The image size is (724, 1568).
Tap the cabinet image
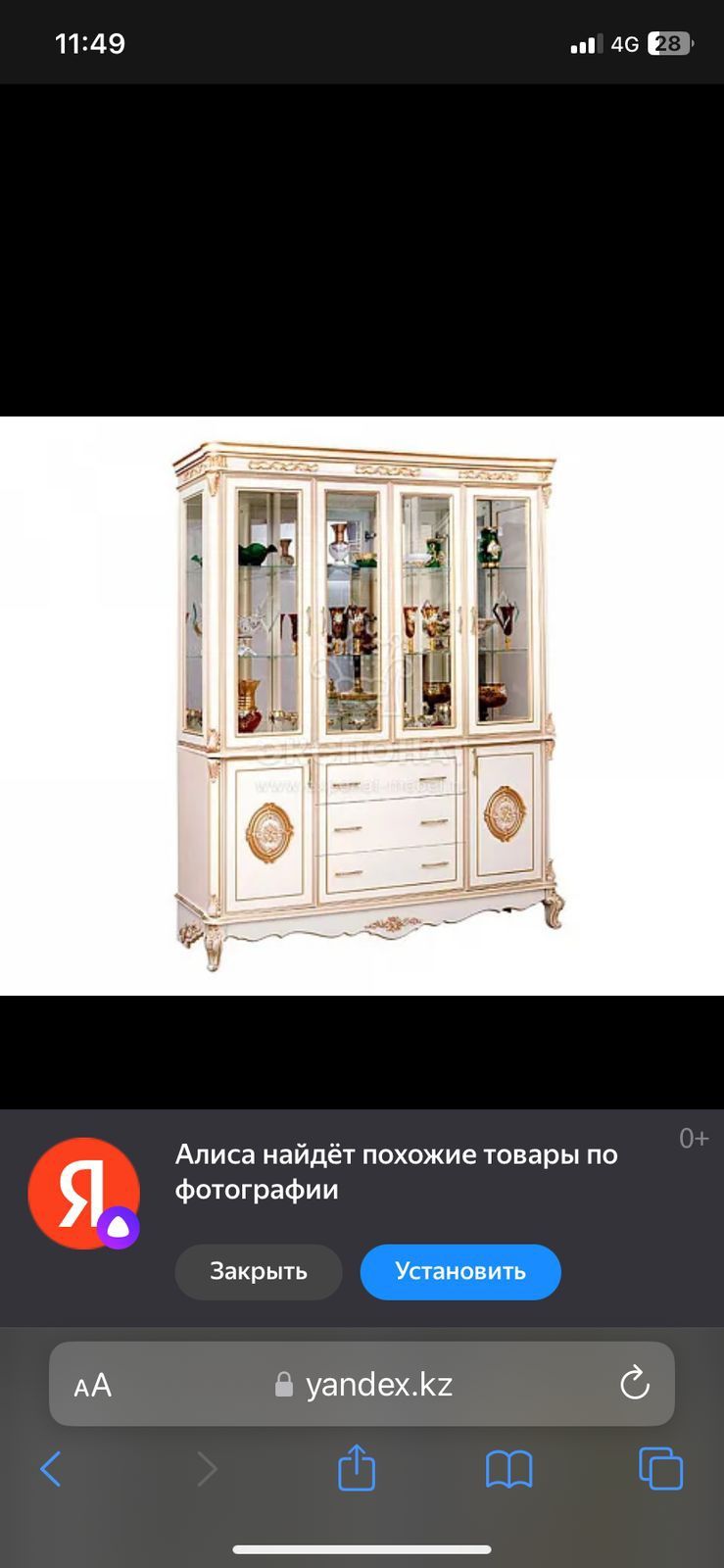click(367, 706)
